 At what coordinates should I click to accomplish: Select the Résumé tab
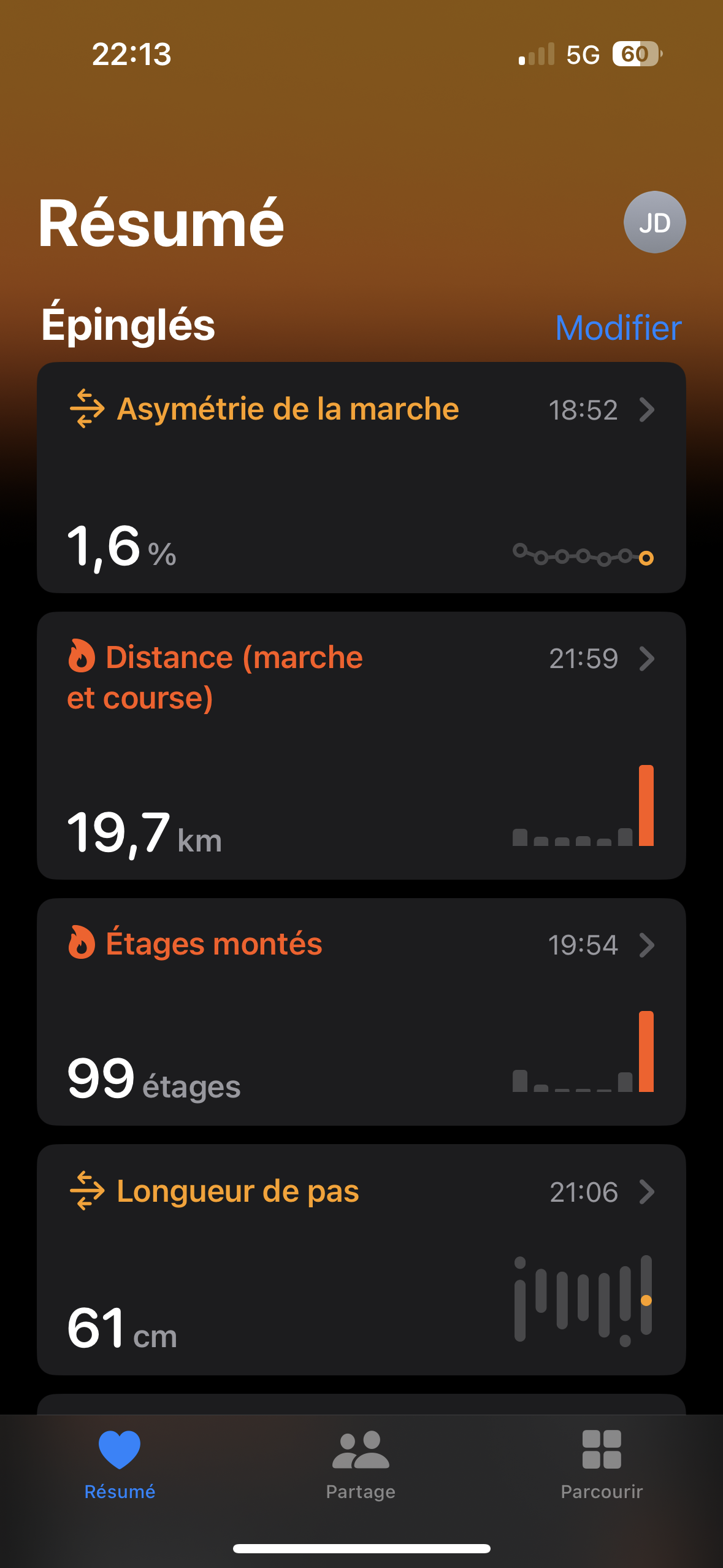[120, 1465]
